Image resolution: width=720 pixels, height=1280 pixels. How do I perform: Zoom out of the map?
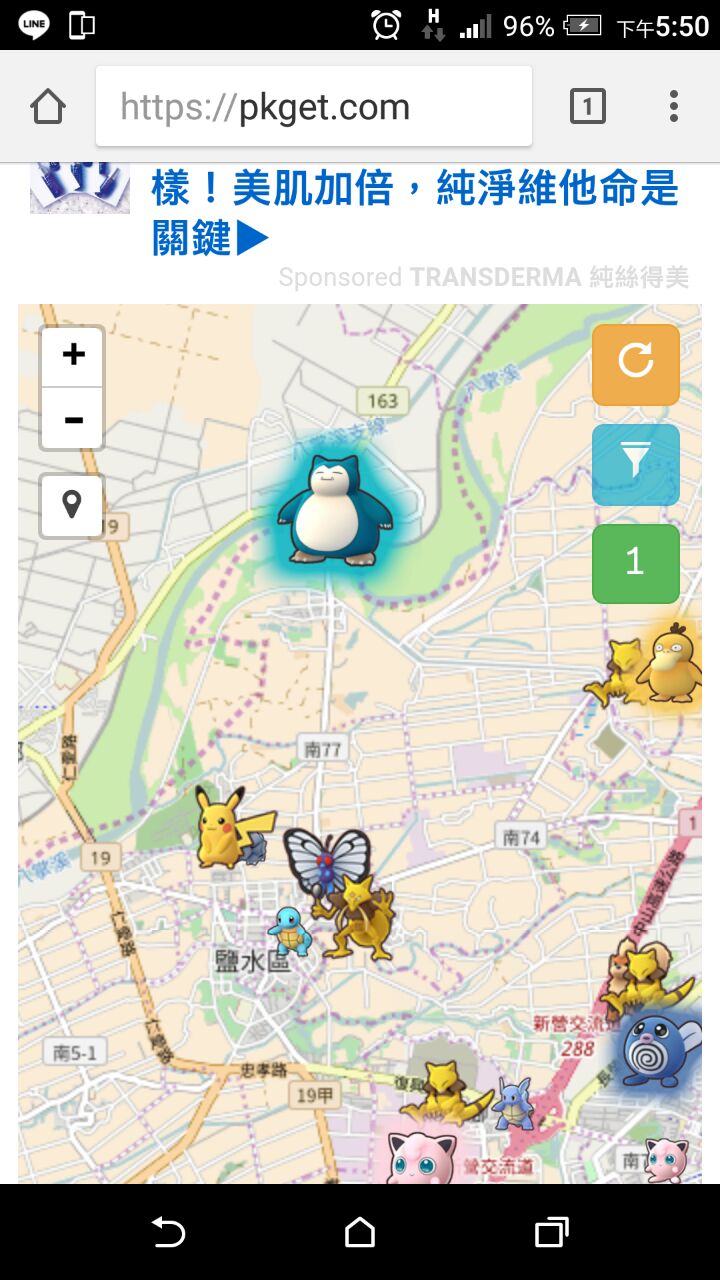(x=73, y=419)
